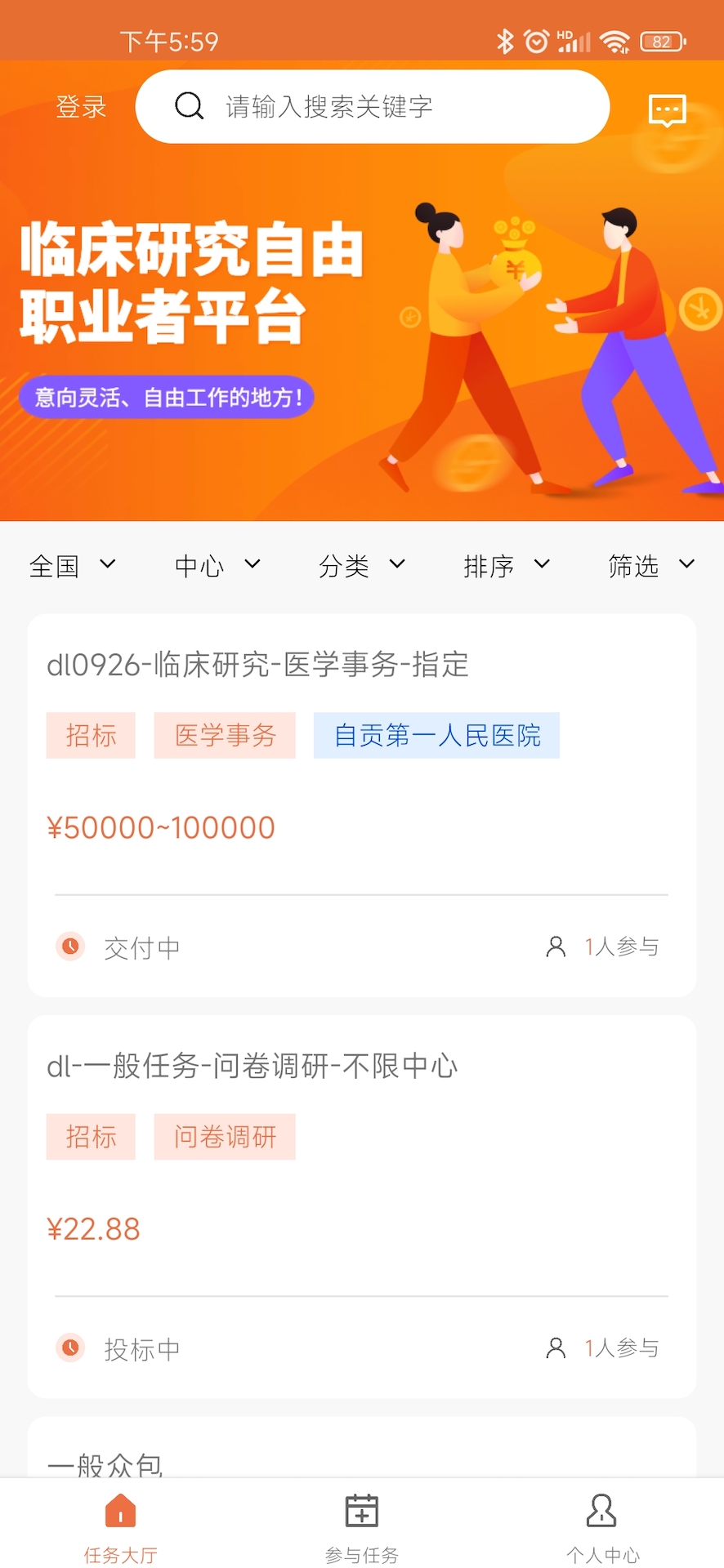Screen dimensions: 724x1568
Task: Click the person icon above 个人中心
Action: click(x=602, y=1510)
